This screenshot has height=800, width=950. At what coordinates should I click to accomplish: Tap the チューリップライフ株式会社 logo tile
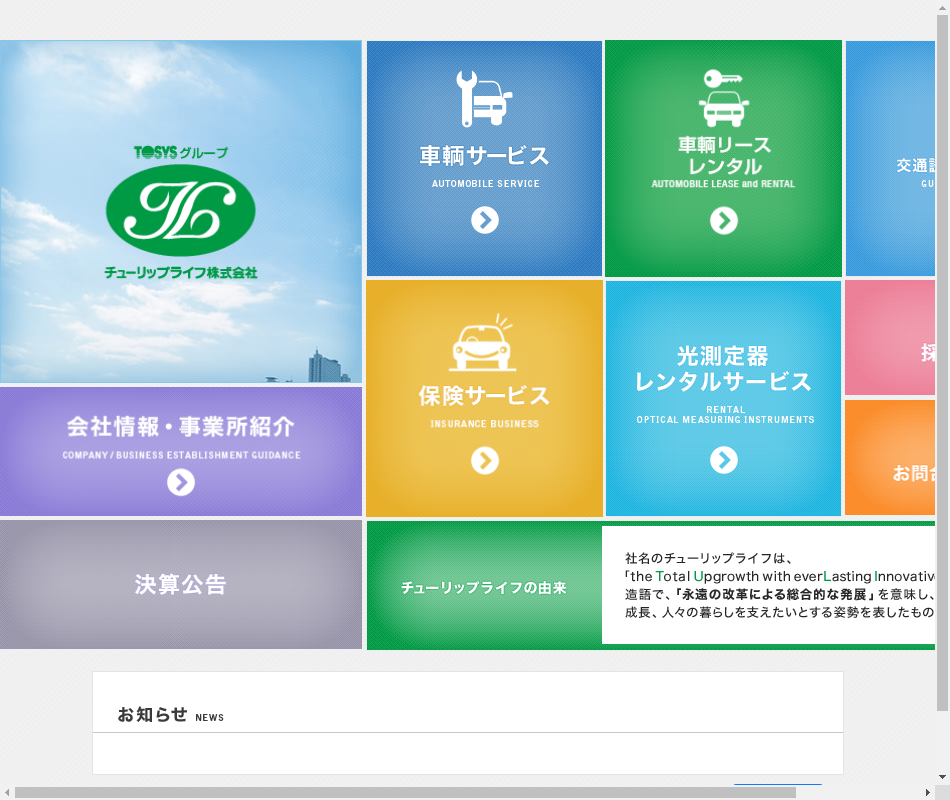coord(181,212)
